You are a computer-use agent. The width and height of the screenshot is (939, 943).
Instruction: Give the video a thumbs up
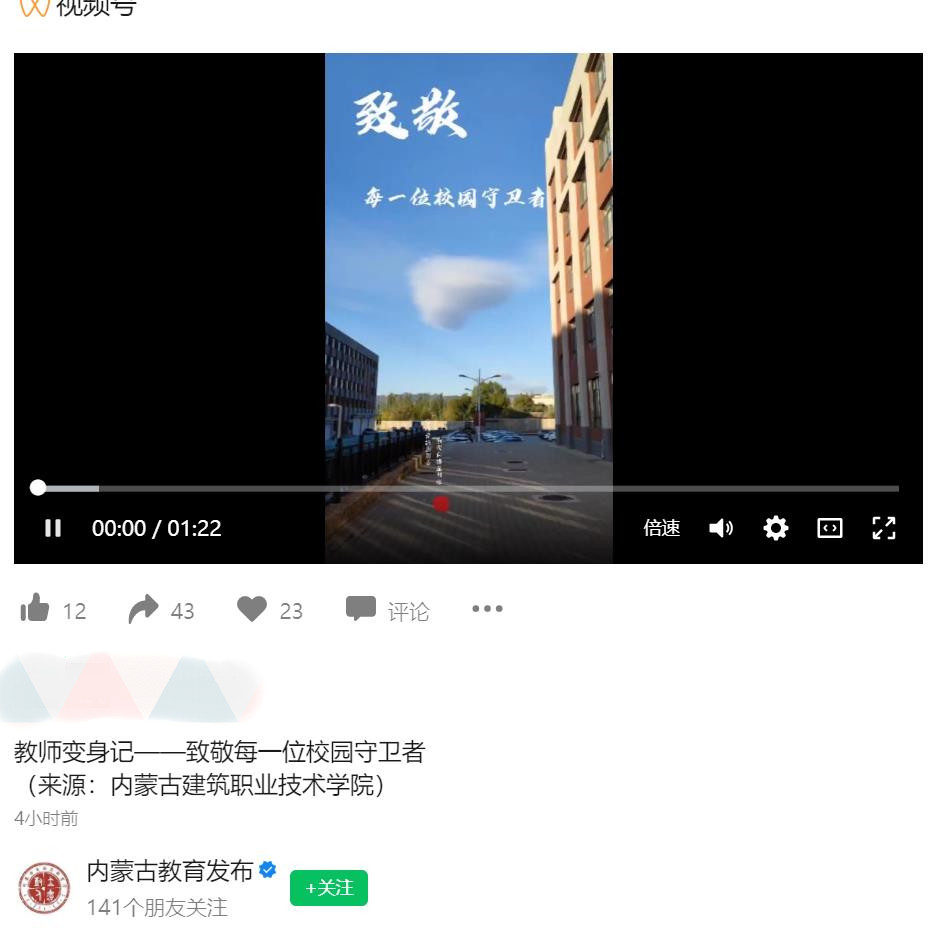36,609
